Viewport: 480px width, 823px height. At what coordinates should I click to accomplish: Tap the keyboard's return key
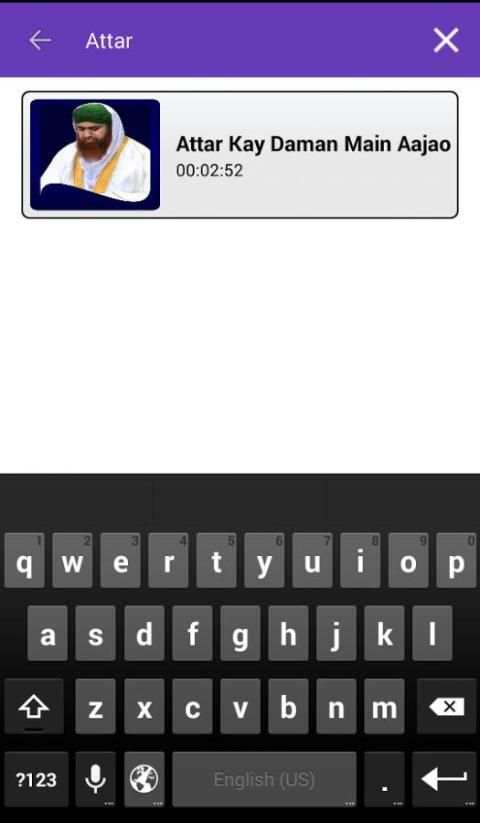444,779
